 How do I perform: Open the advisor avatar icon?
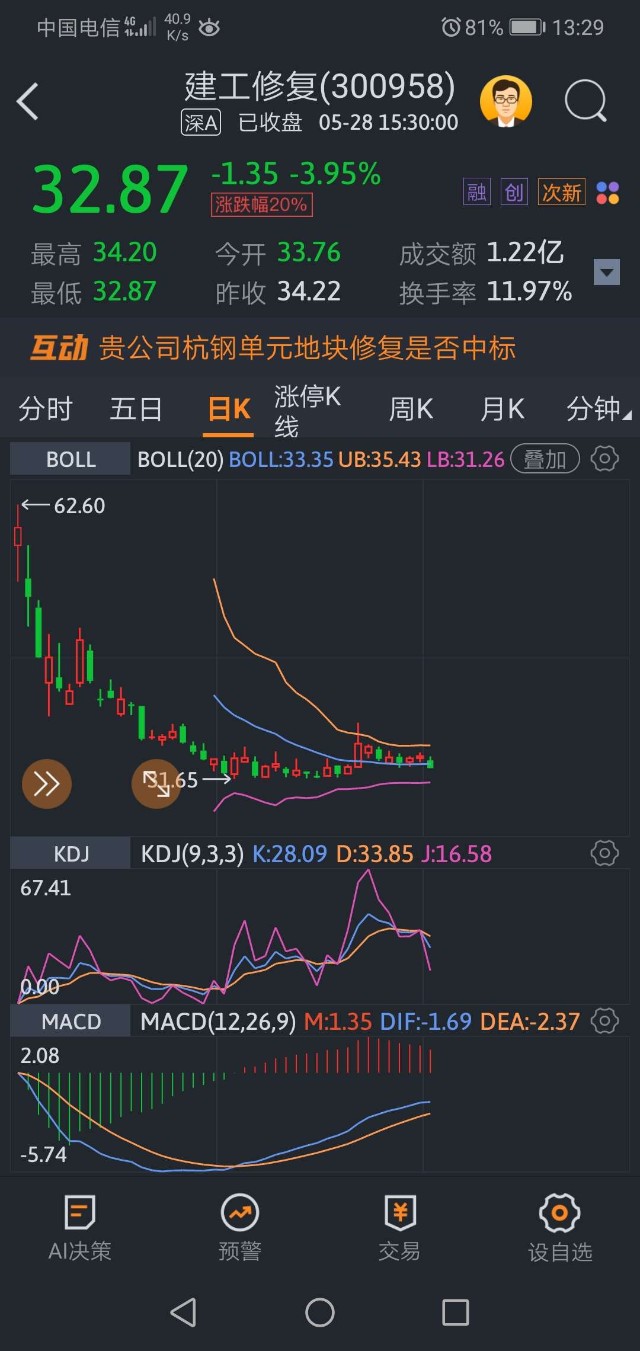tap(506, 101)
